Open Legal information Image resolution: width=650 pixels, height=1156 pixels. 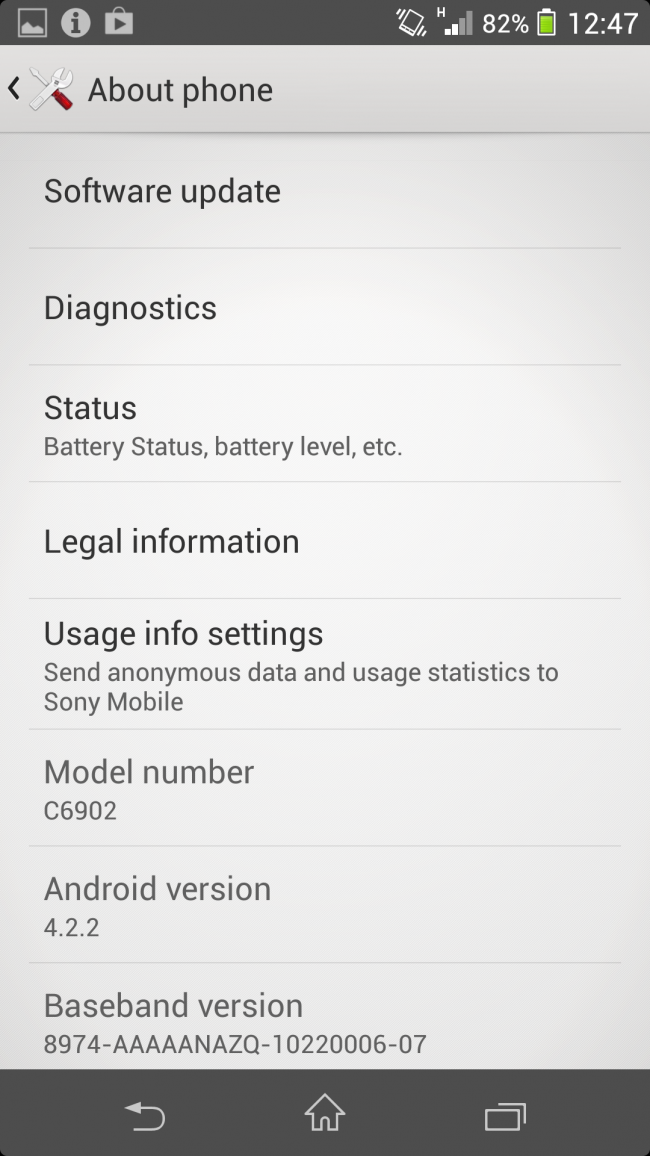[x=324, y=541]
